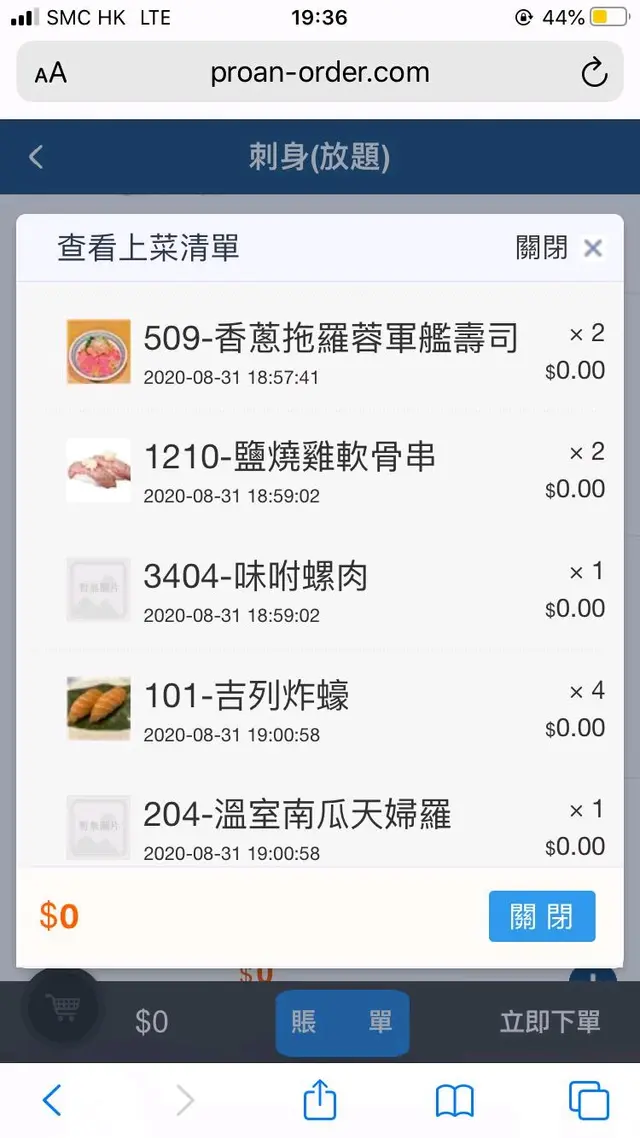Reload the page in Safari
The height and width of the screenshot is (1138, 640).
point(594,73)
